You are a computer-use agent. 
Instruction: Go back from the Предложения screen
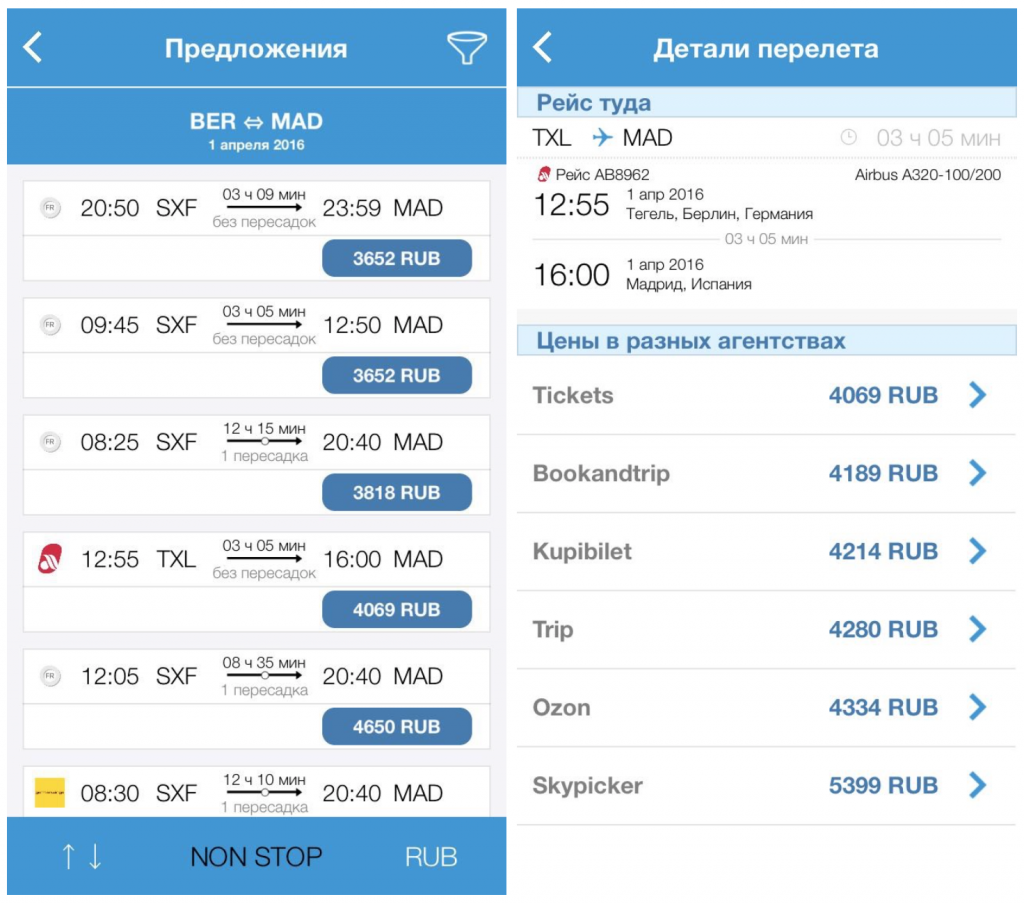pyautogui.click(x=33, y=47)
